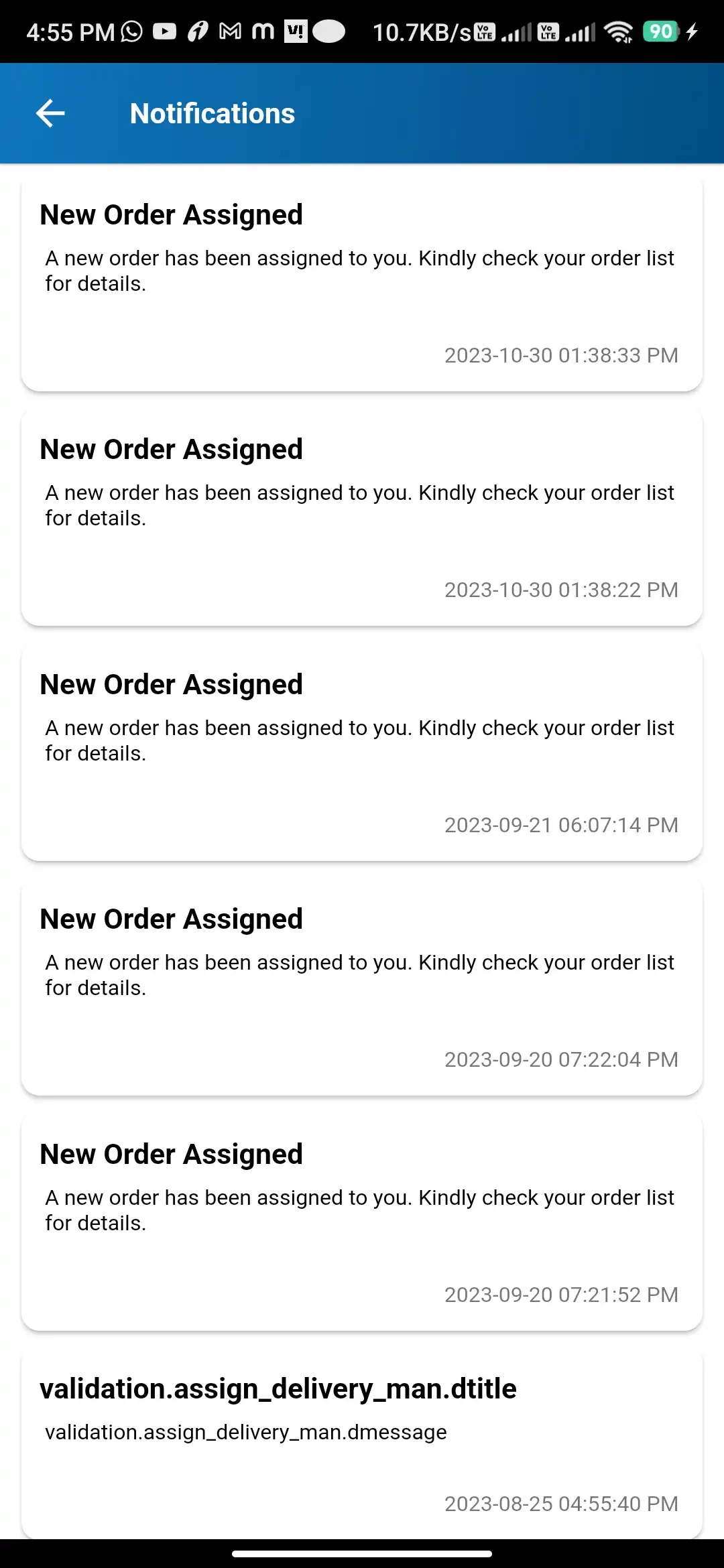The width and height of the screenshot is (724, 1568).
Task: Tap the WhatsApp icon in status bar
Action: tap(131, 31)
